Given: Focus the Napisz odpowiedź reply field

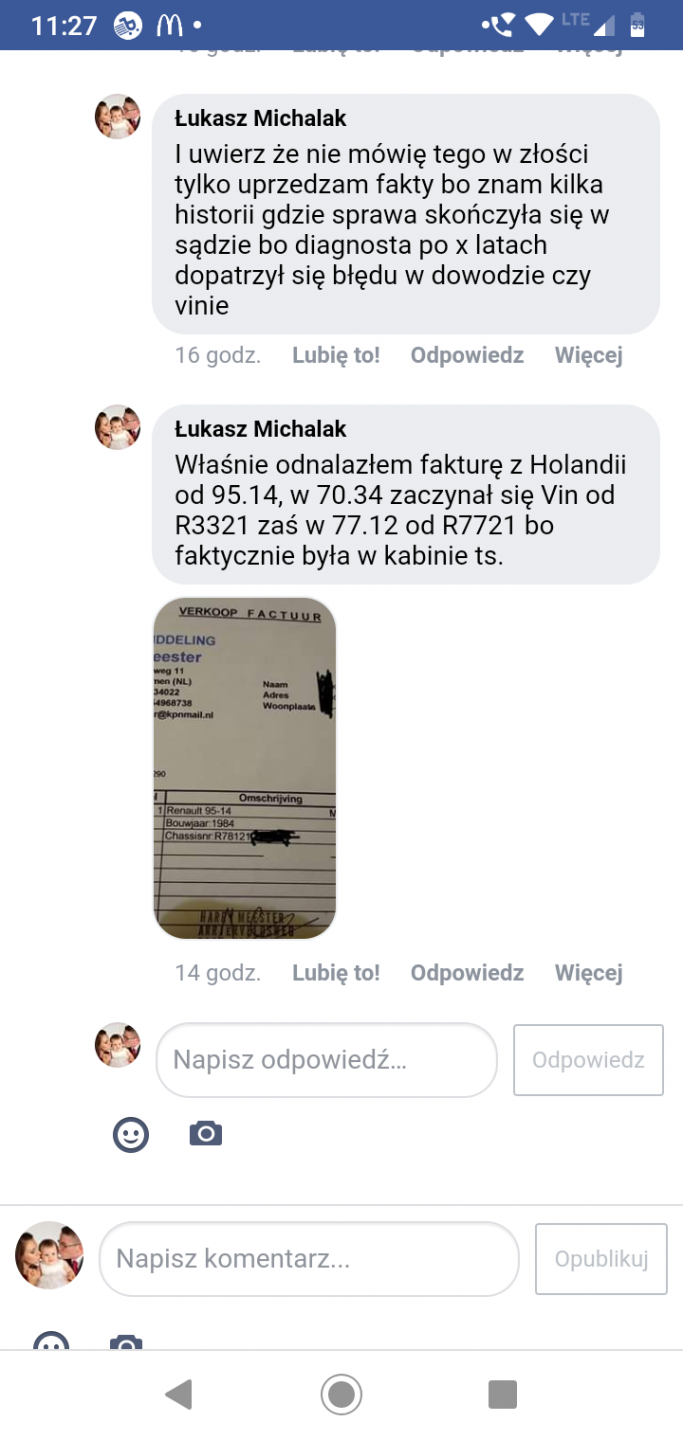Looking at the screenshot, I should pyautogui.click(x=326, y=1060).
